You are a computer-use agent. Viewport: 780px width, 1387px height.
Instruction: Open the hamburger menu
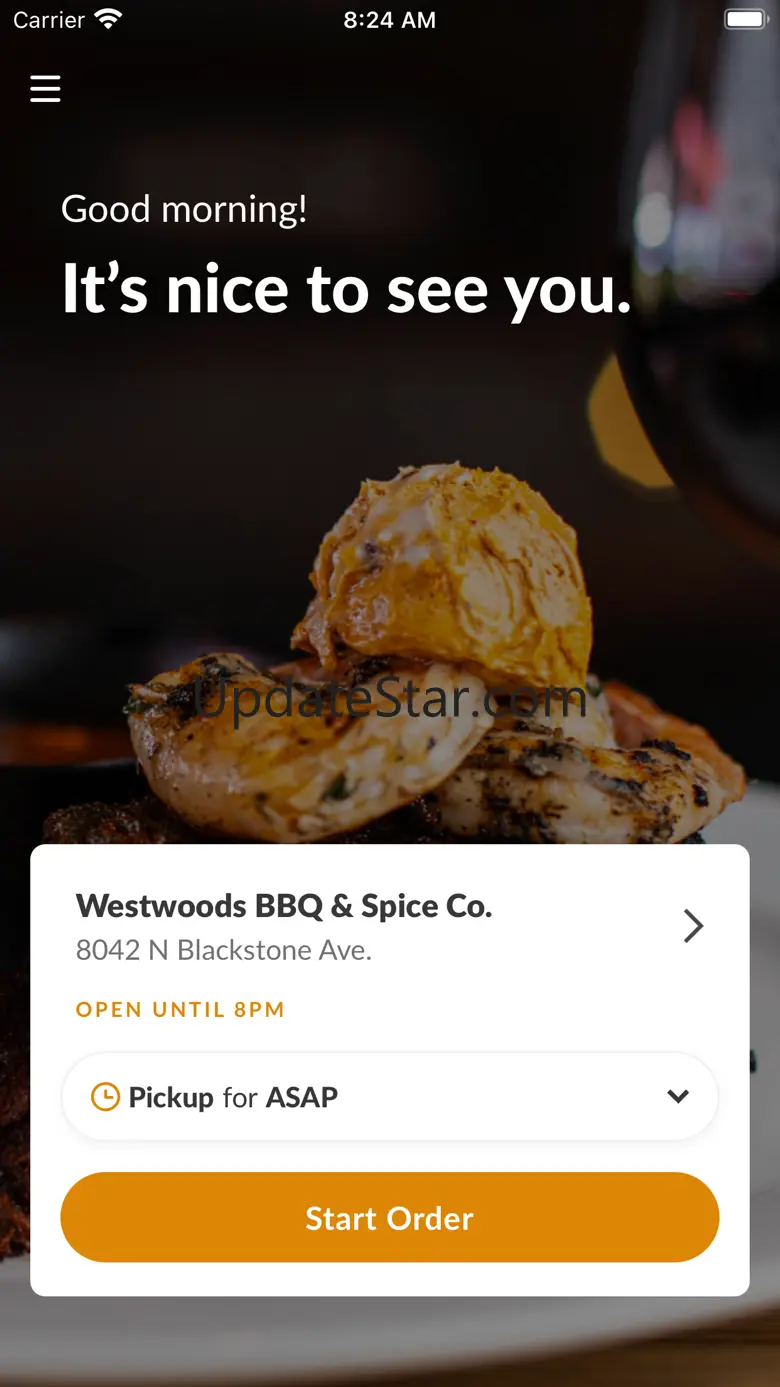45,89
